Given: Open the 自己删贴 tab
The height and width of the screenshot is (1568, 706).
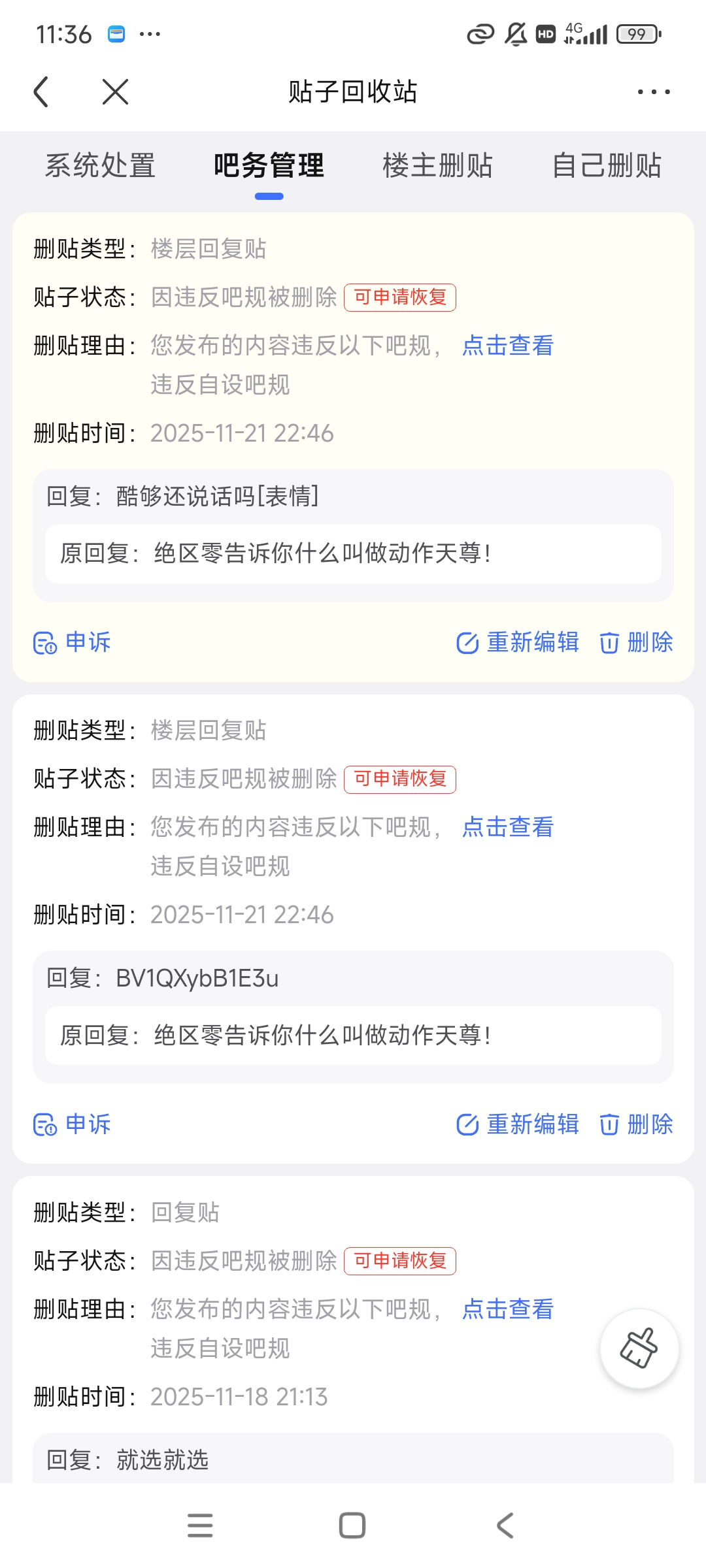Looking at the screenshot, I should click(607, 165).
